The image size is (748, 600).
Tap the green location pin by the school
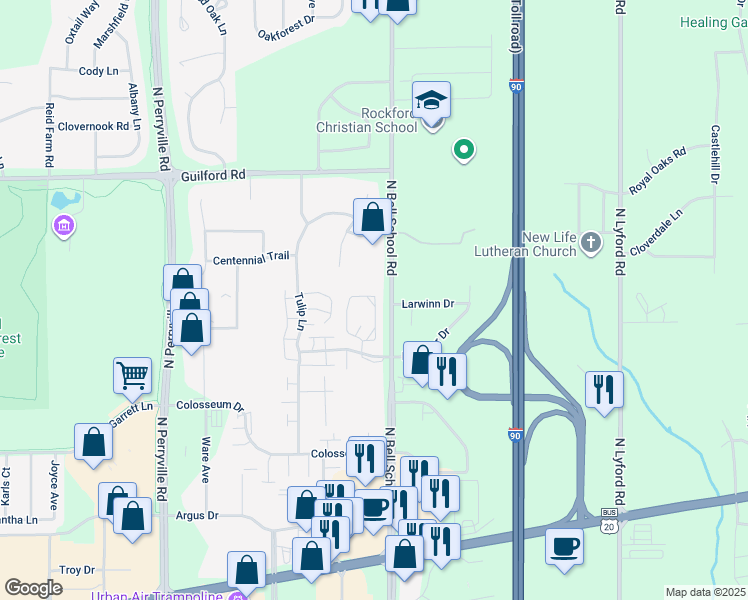pos(463,151)
